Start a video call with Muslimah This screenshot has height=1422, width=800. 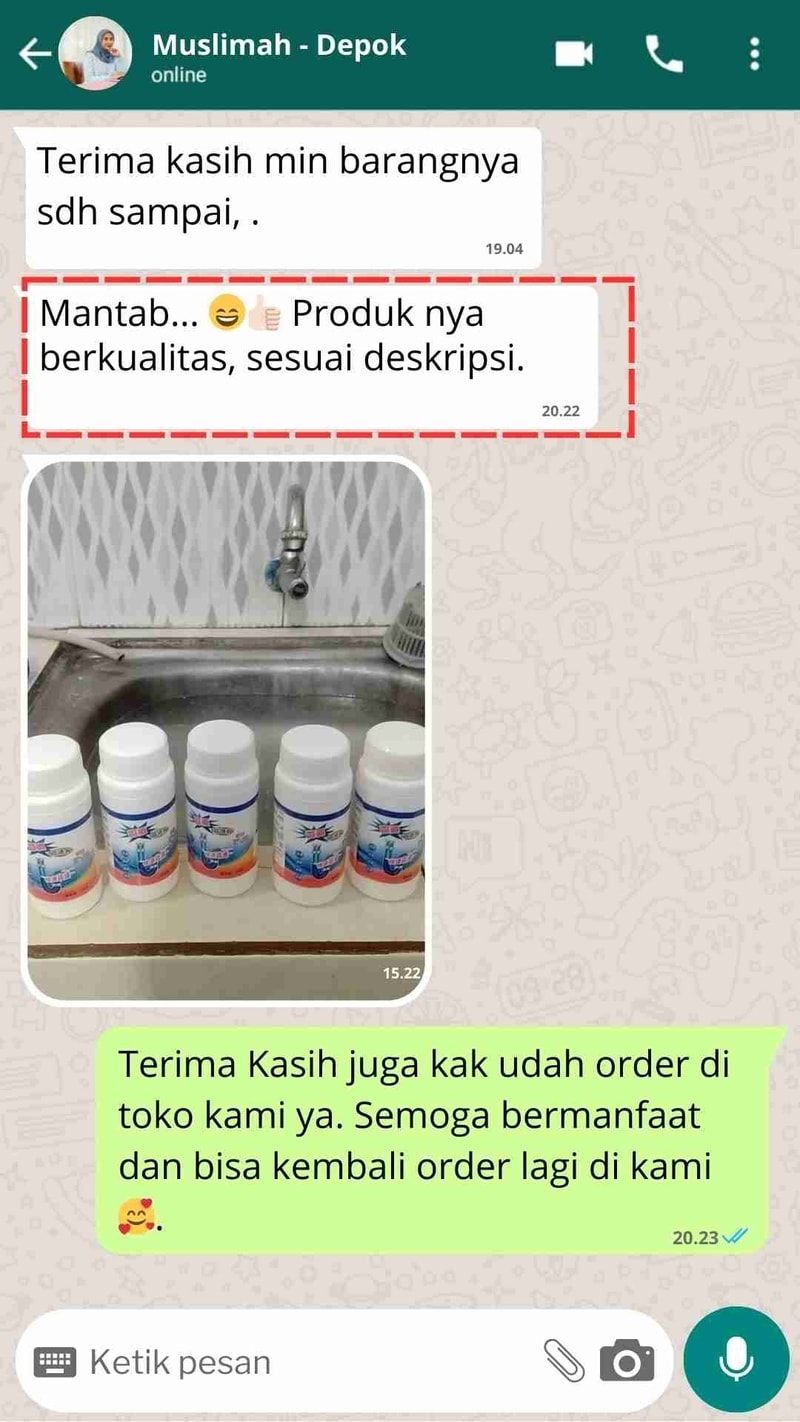(x=574, y=54)
